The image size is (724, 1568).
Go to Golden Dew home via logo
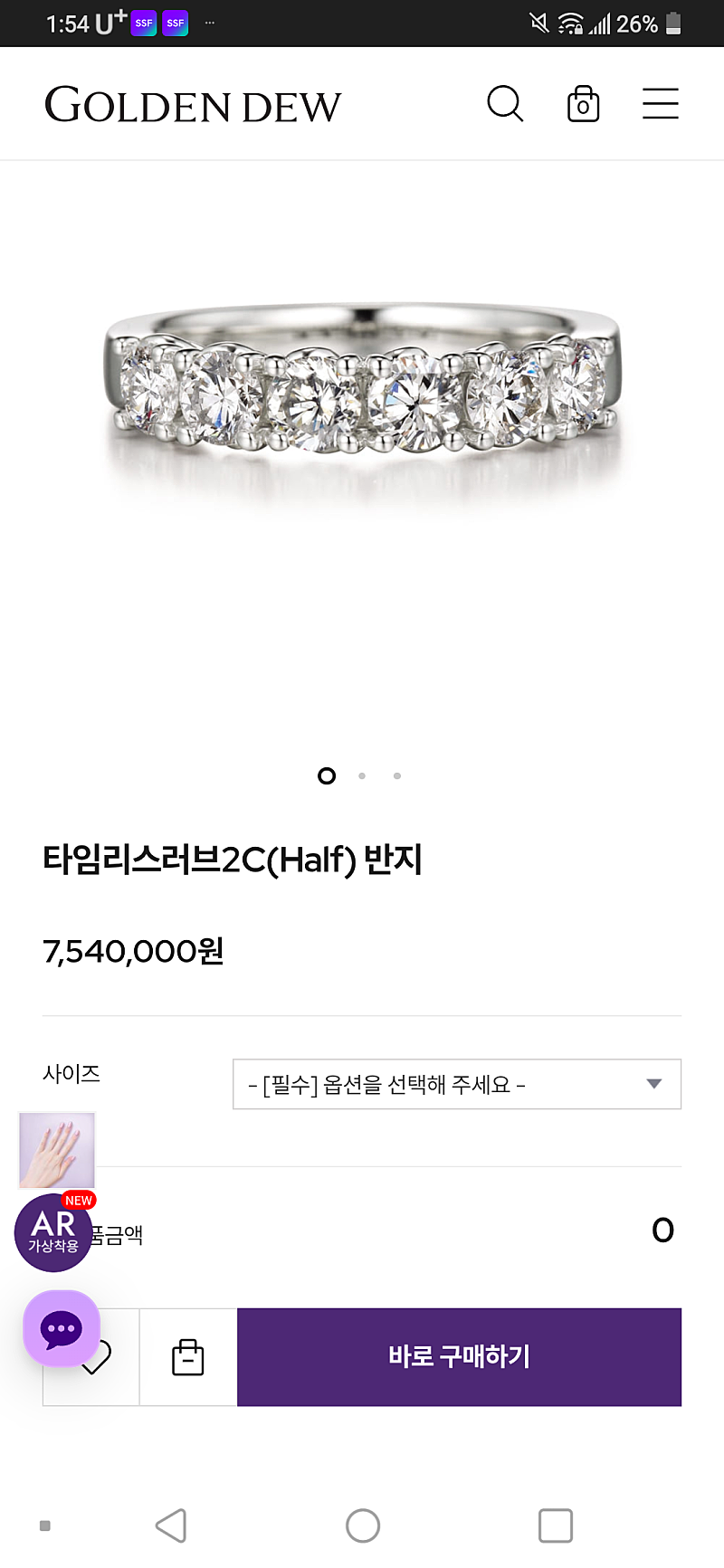pos(193,105)
